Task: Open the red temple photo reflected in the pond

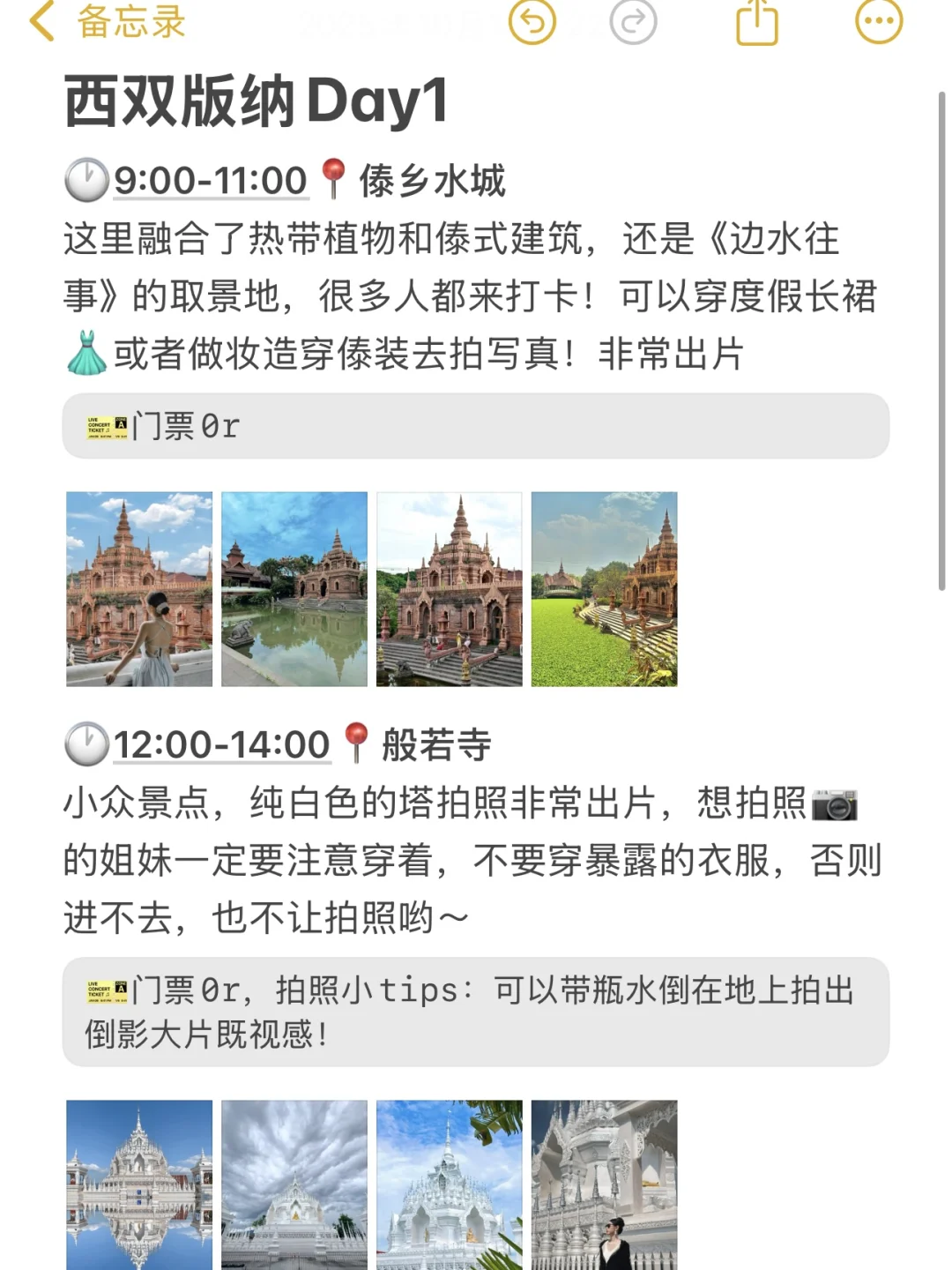Action: click(x=294, y=589)
